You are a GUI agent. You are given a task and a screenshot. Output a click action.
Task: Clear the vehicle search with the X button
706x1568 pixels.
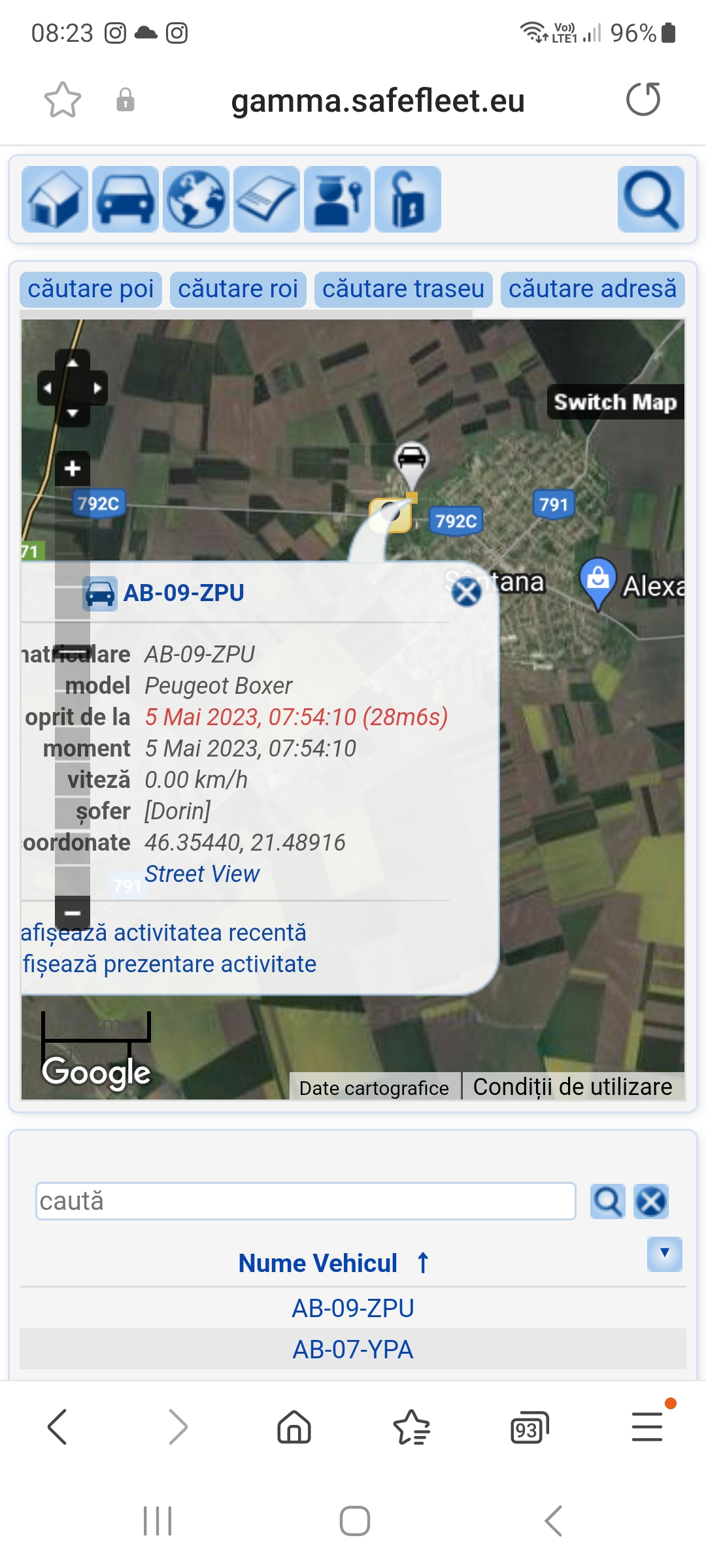pyautogui.click(x=651, y=1201)
